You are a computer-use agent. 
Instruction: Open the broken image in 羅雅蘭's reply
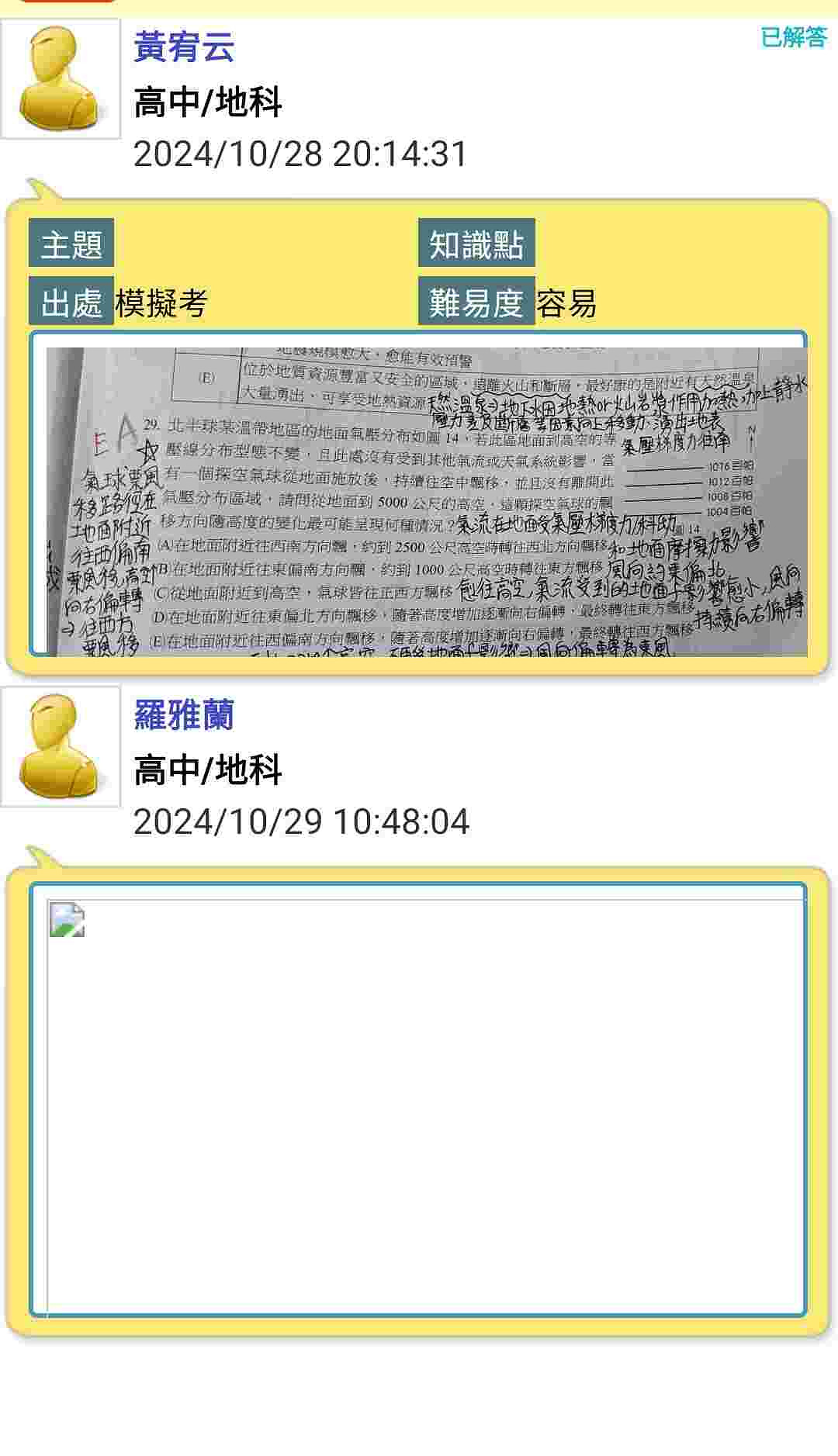point(68,921)
